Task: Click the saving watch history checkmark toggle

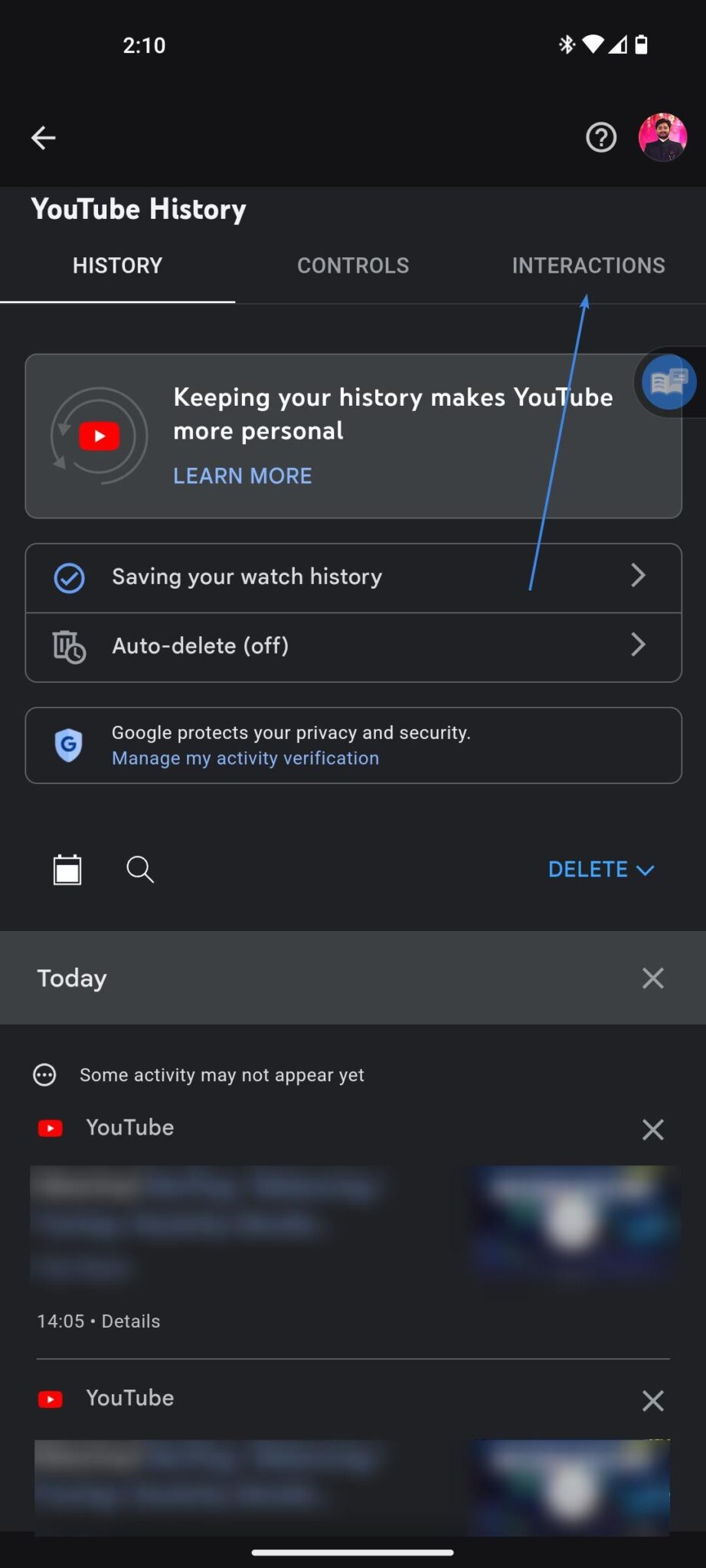Action: click(69, 577)
